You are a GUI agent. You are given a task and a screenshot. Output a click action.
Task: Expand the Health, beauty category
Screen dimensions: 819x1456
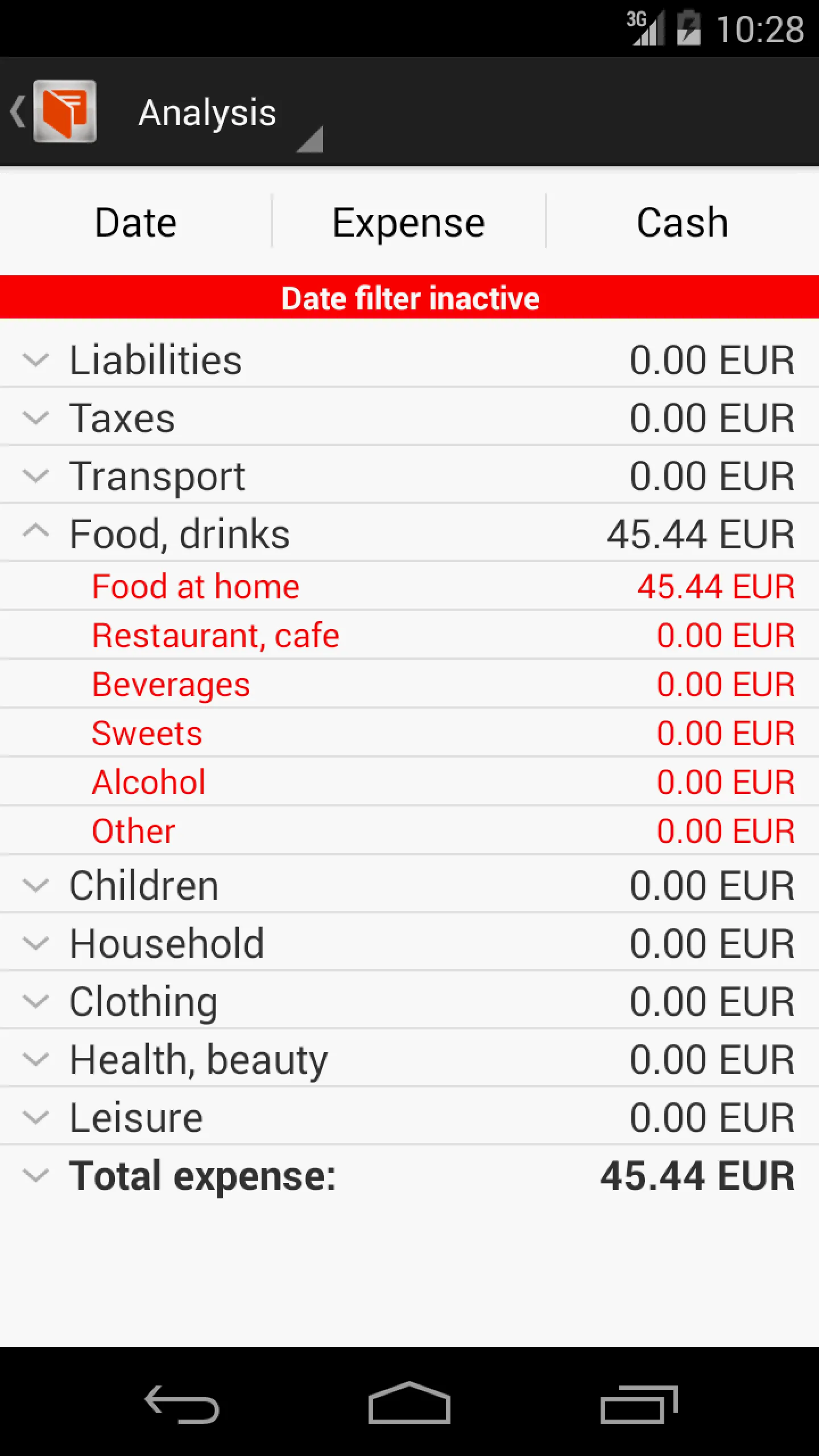point(409,1059)
